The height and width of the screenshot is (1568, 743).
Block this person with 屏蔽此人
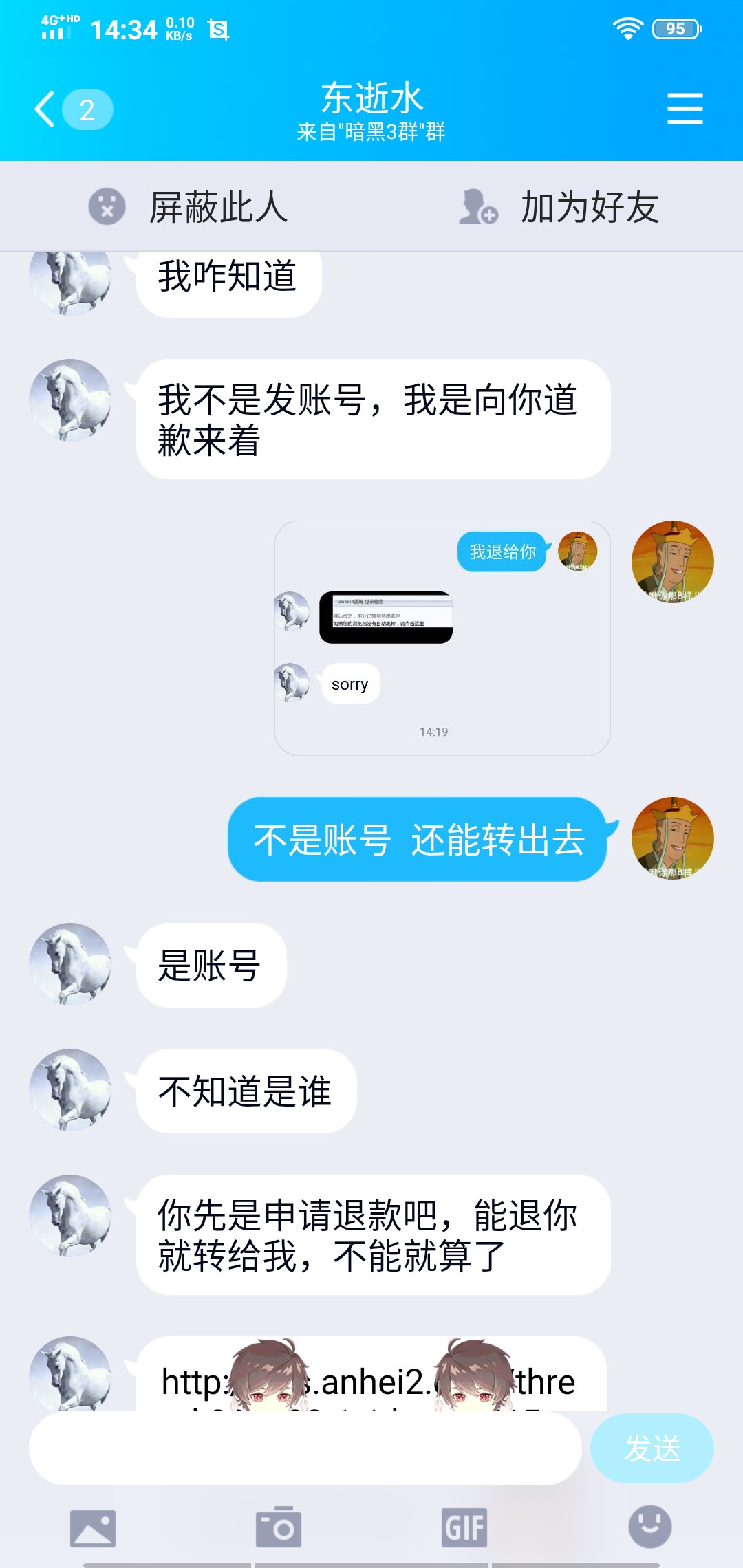point(186,207)
